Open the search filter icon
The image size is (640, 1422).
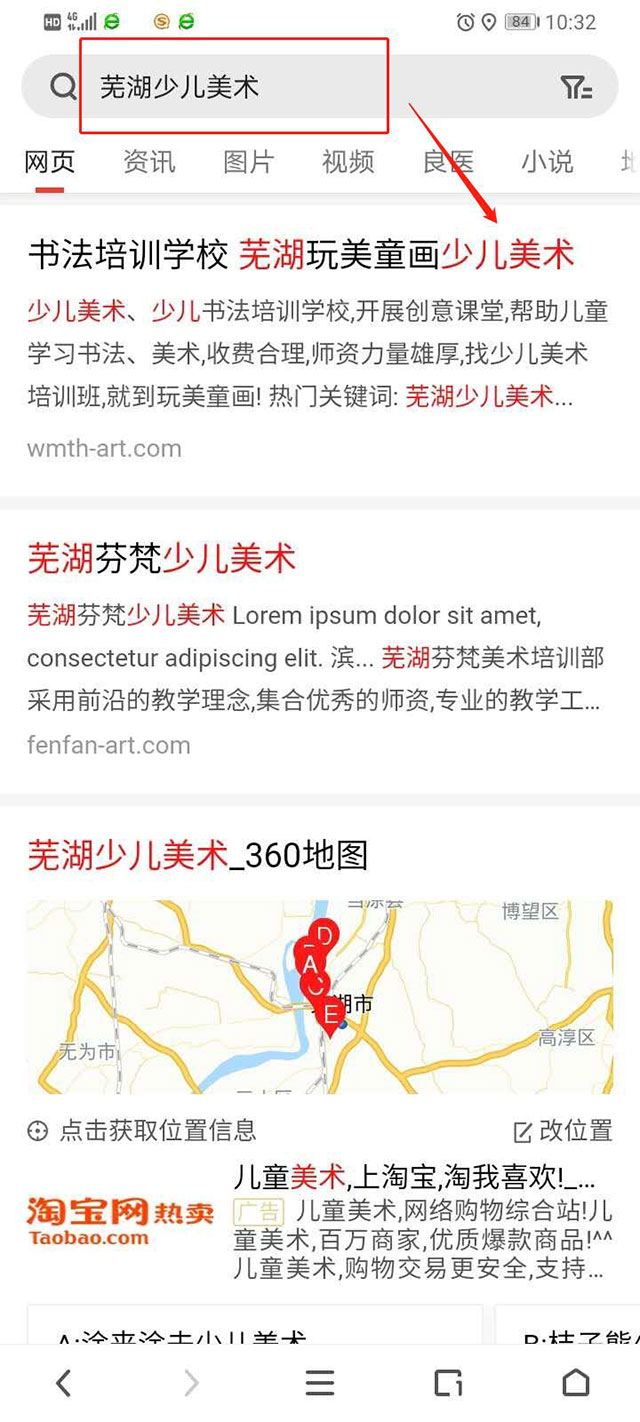[x=576, y=87]
